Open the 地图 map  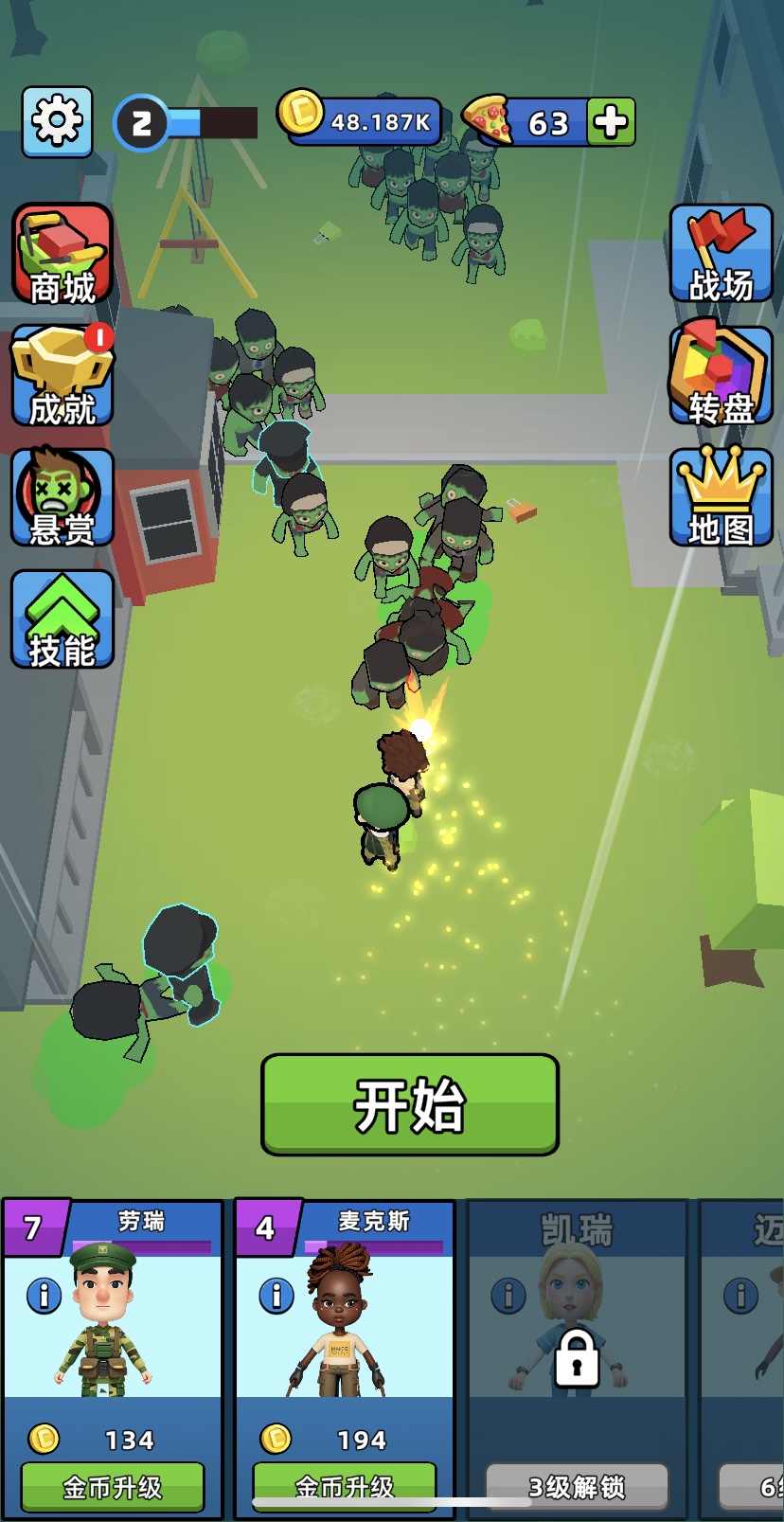coord(721,497)
